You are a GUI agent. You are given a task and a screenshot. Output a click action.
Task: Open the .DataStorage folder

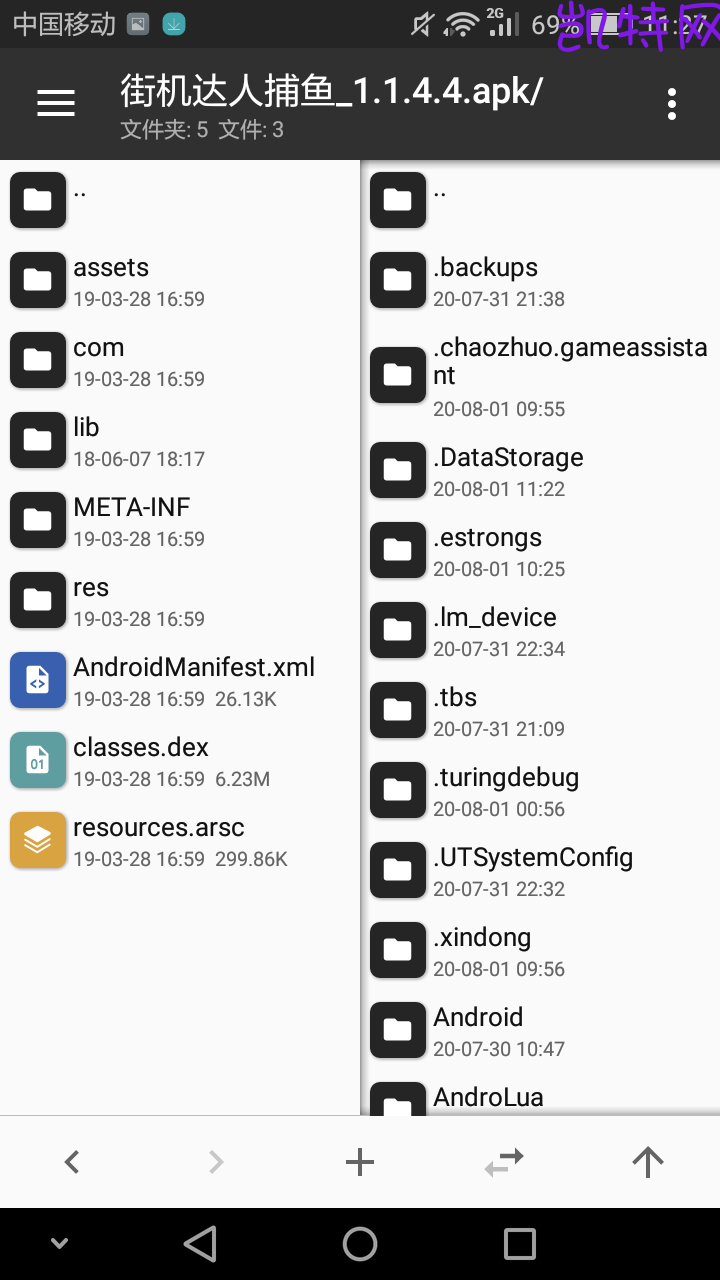click(x=541, y=470)
